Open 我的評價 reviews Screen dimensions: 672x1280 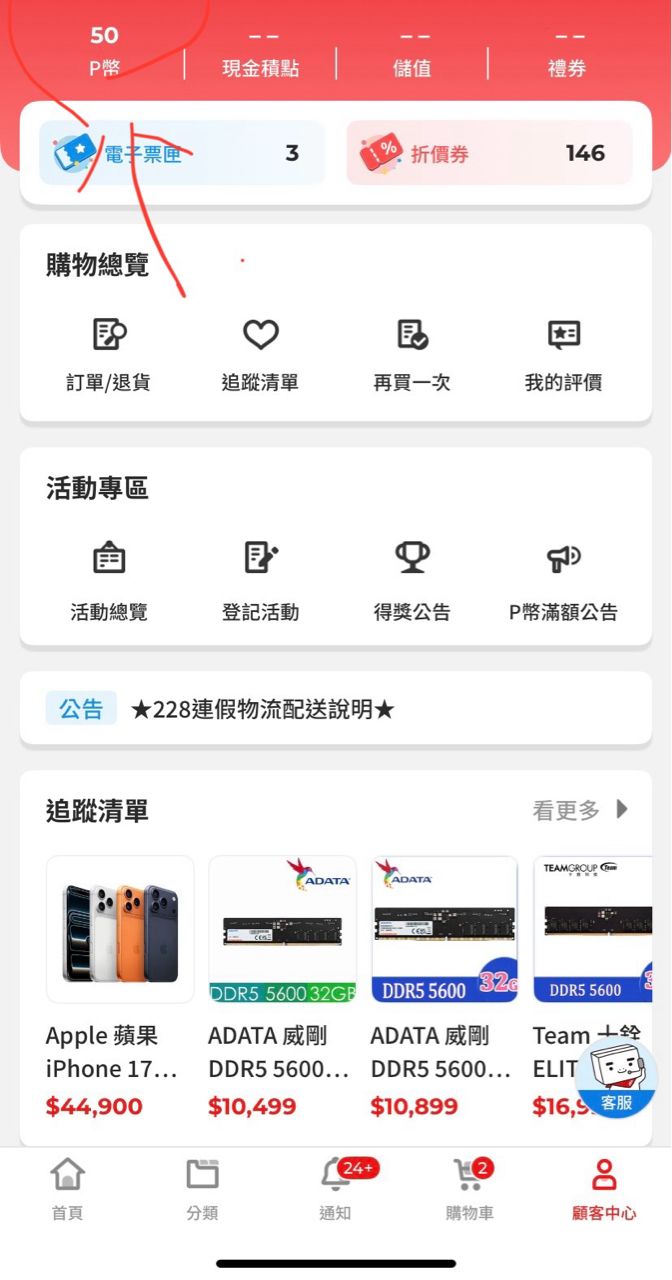563,354
